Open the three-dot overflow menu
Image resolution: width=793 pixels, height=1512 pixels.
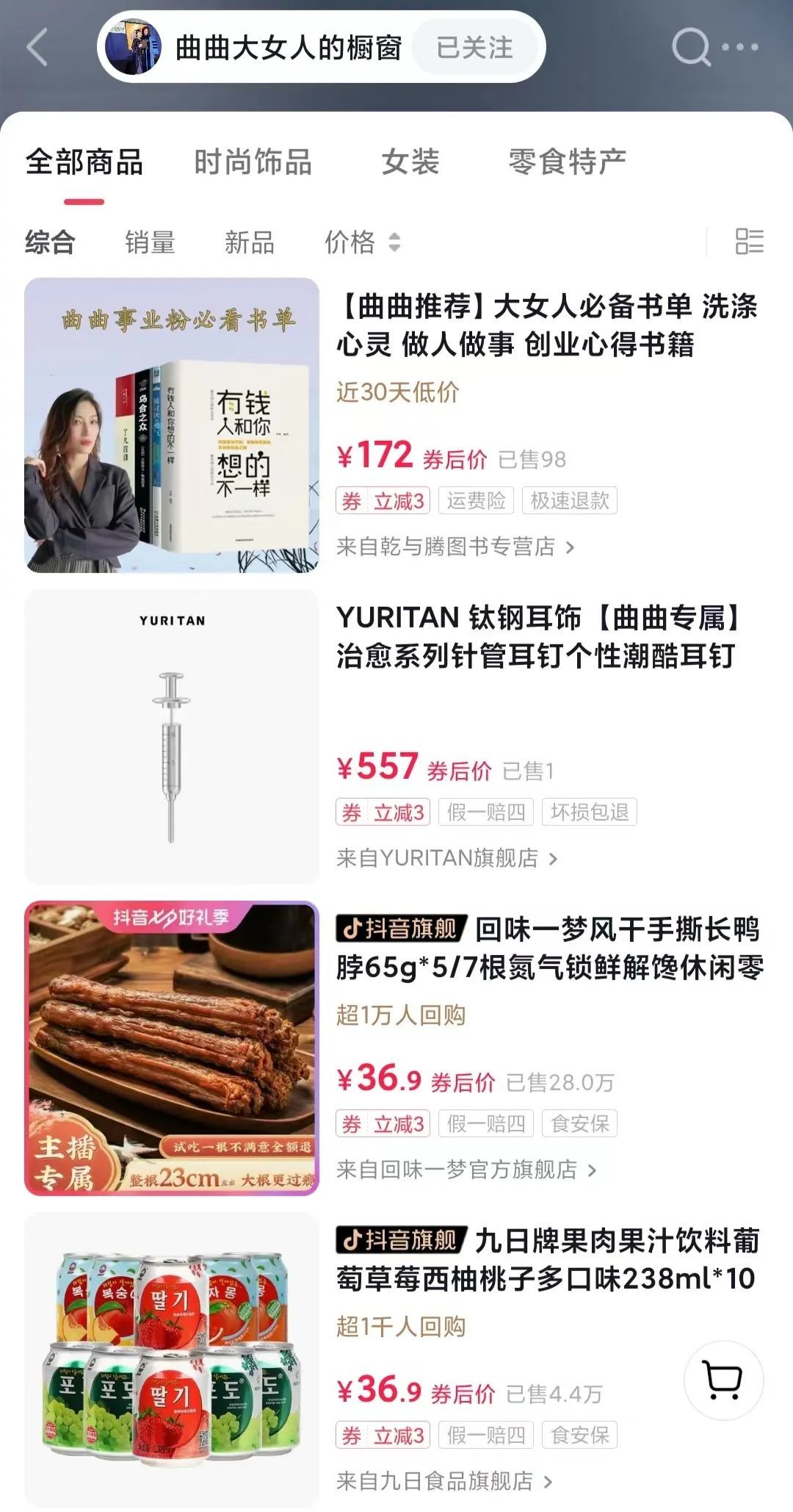pyautogui.click(x=739, y=48)
